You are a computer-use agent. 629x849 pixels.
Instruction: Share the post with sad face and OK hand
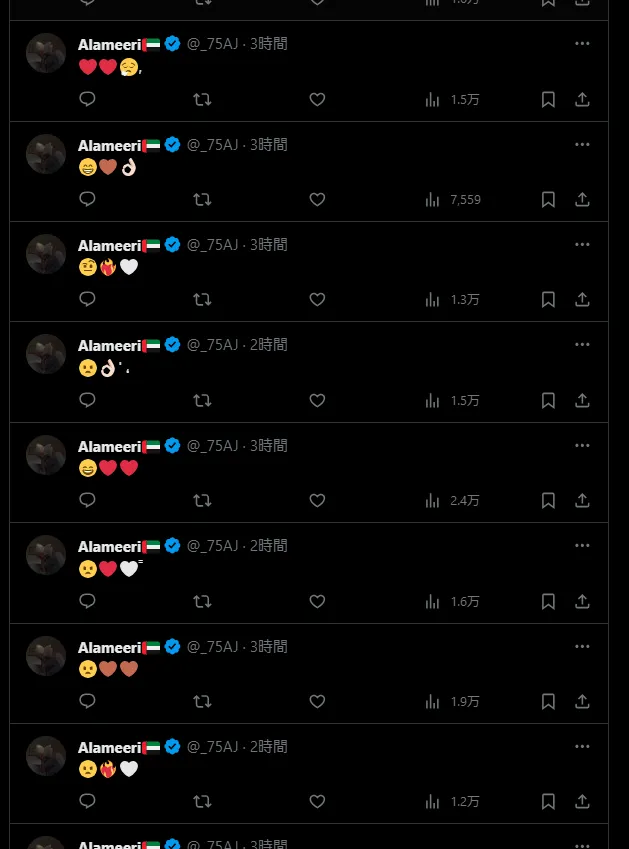pos(582,400)
